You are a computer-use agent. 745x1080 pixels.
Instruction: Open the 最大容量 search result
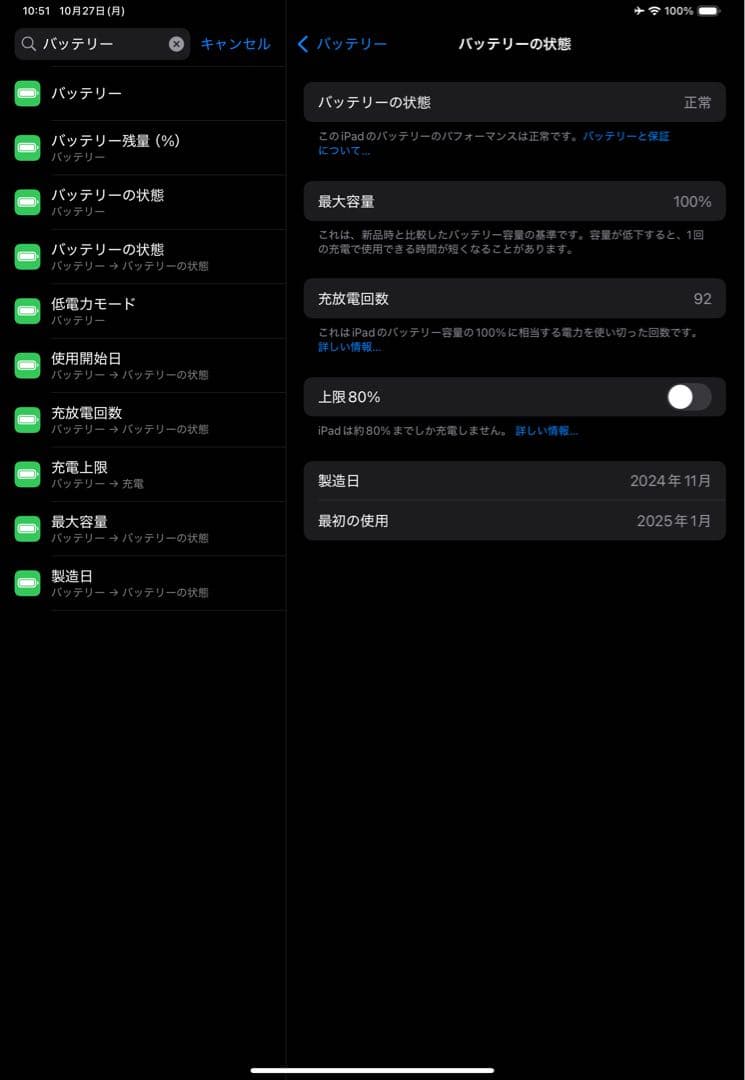point(150,529)
